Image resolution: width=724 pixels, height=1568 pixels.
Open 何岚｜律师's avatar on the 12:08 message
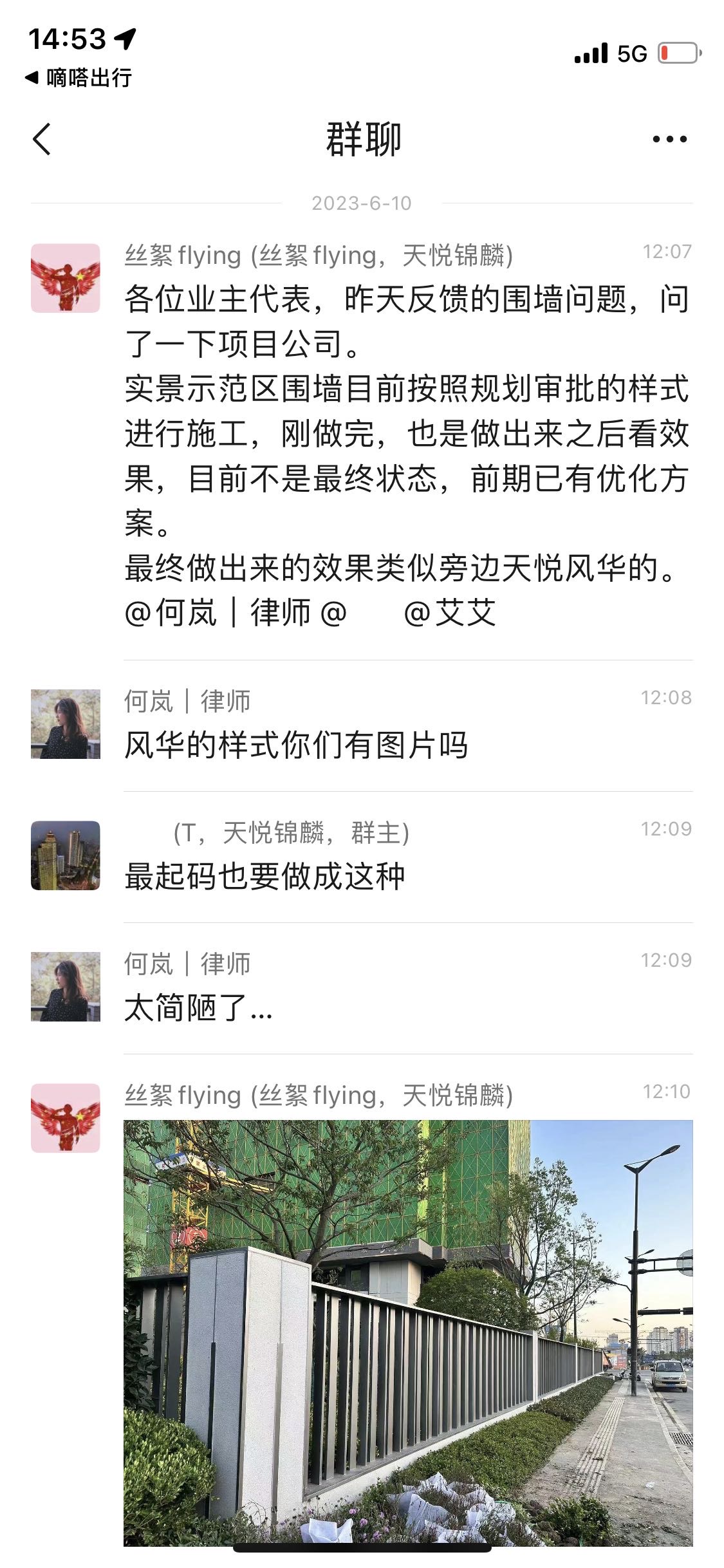pos(66,724)
